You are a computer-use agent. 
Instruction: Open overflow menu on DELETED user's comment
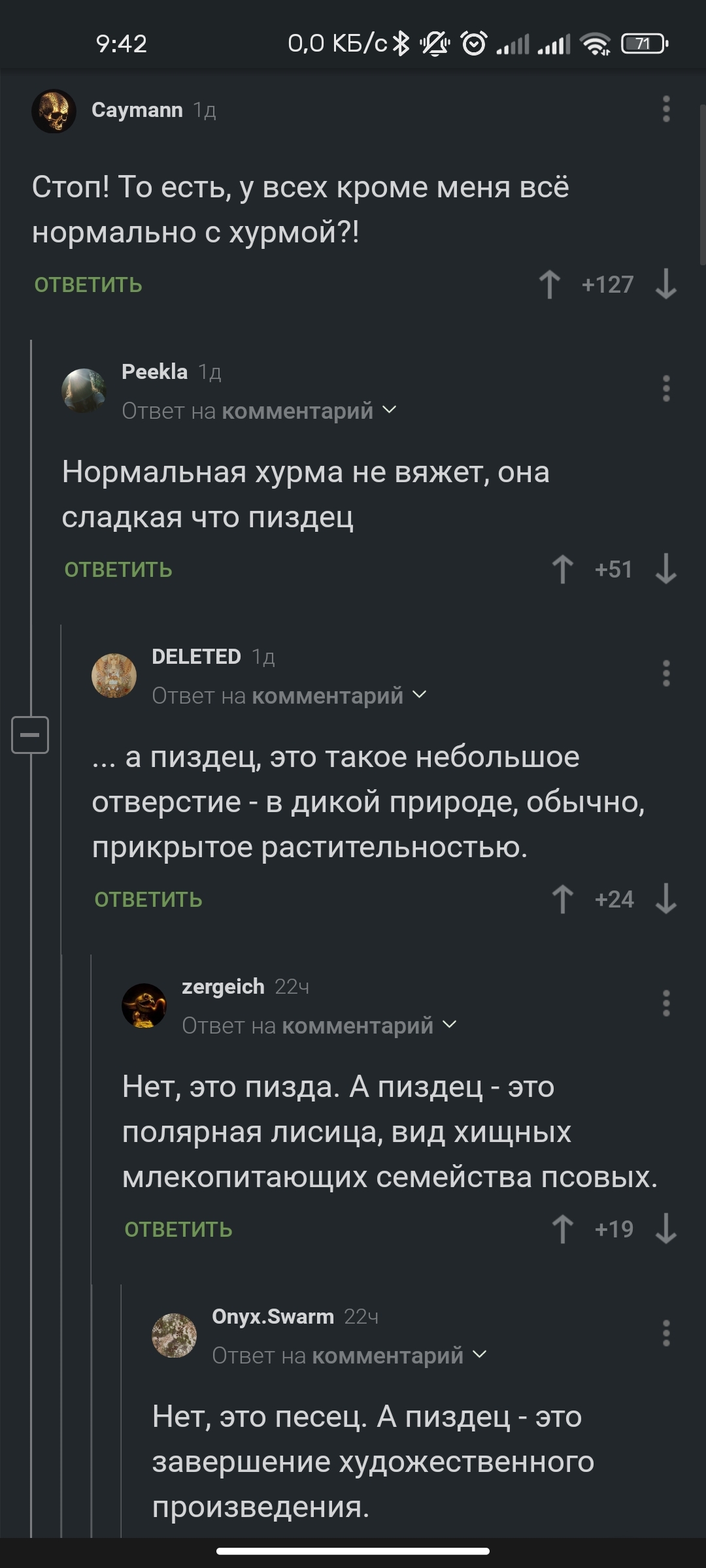tap(666, 674)
